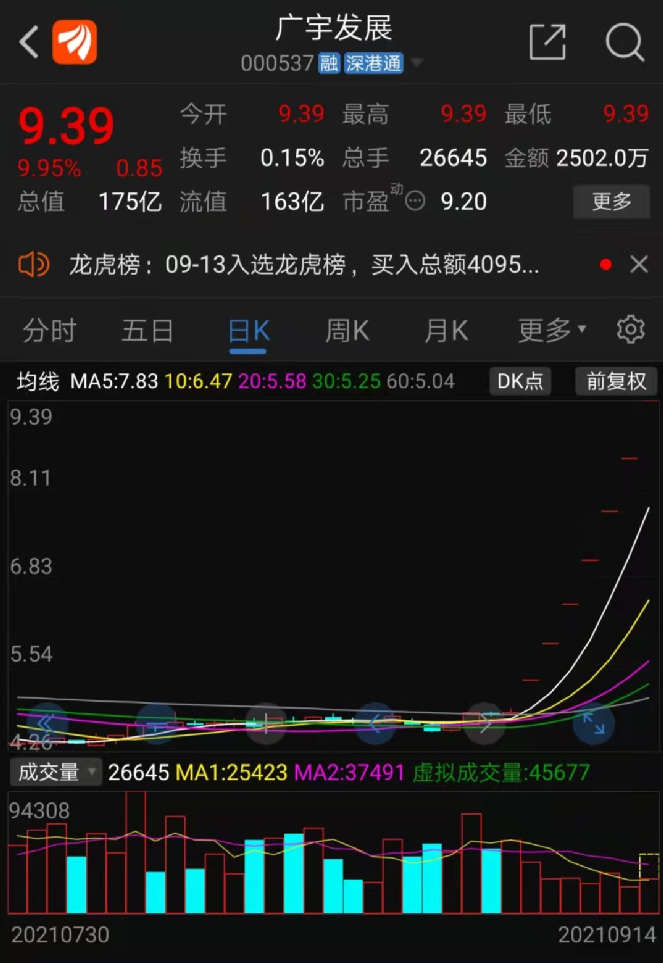Expand chart to fullscreen
663x963 pixels.
pos(593,723)
